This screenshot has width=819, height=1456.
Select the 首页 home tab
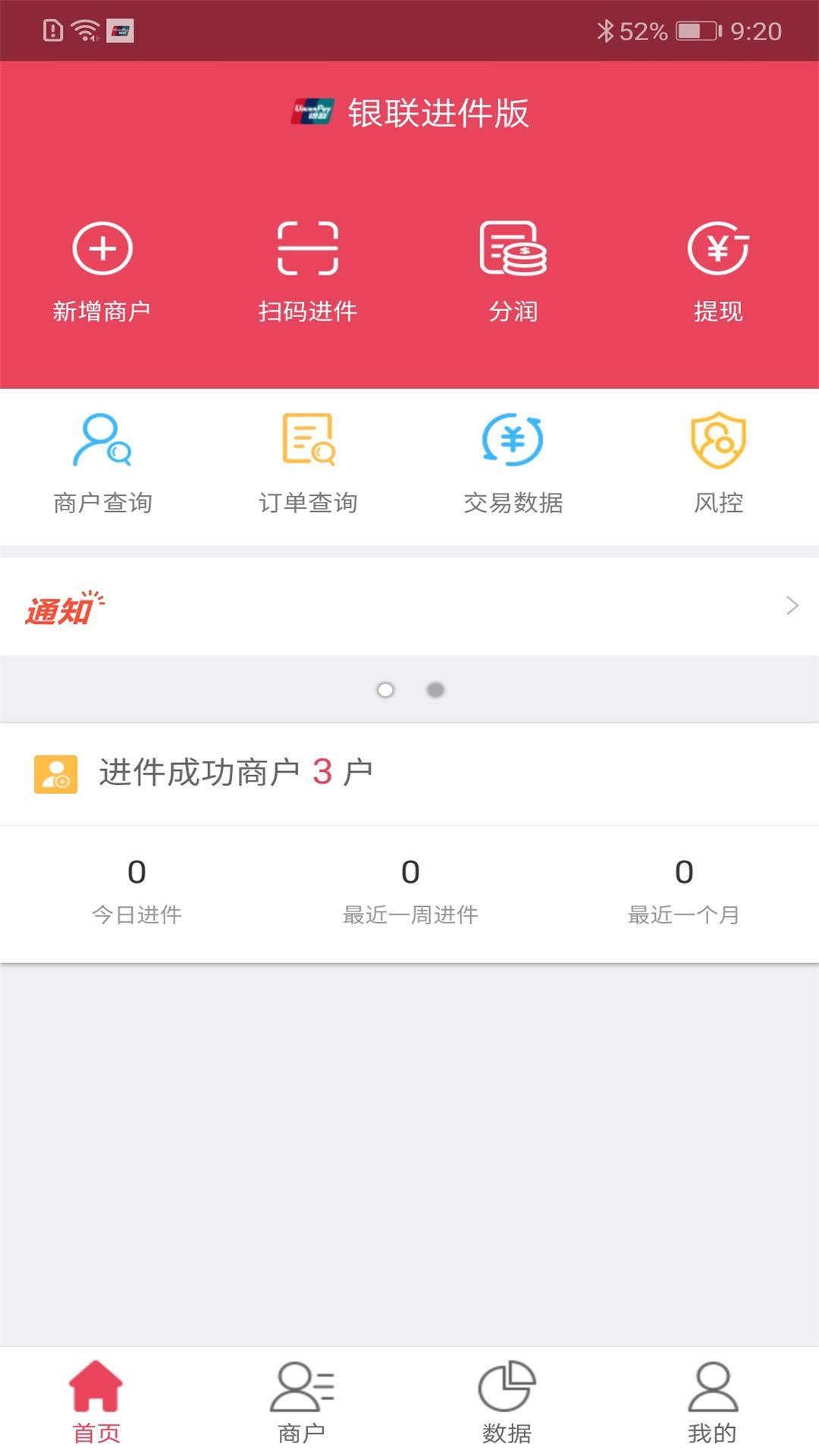[x=96, y=1403]
